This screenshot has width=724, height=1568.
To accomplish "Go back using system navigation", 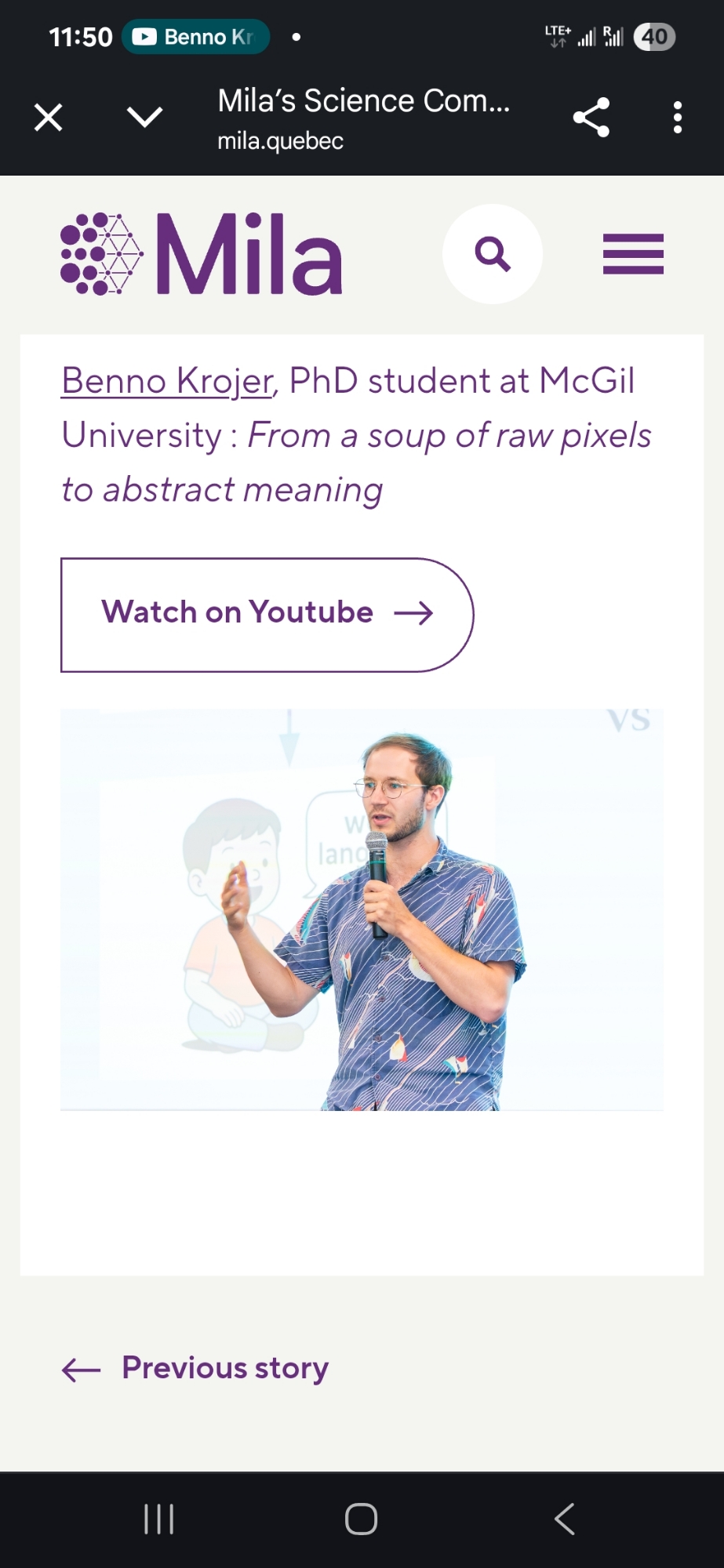I will (x=565, y=1519).
